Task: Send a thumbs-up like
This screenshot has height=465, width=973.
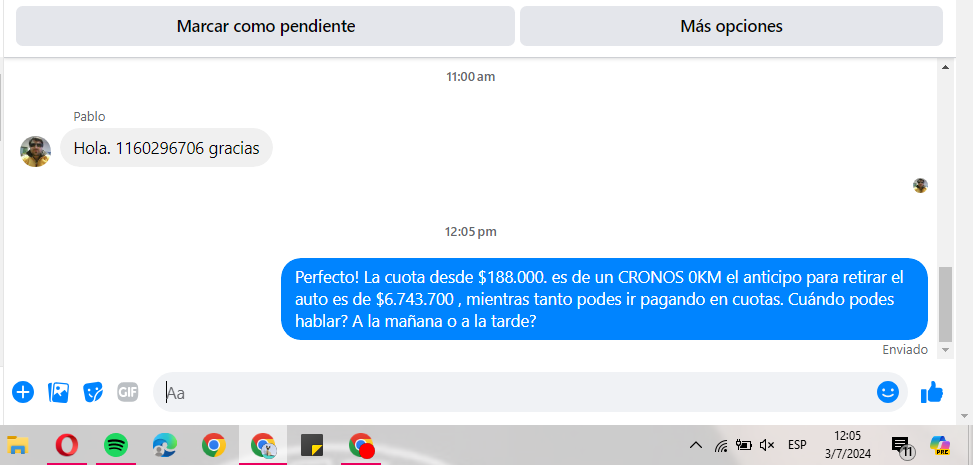Action: [x=932, y=392]
